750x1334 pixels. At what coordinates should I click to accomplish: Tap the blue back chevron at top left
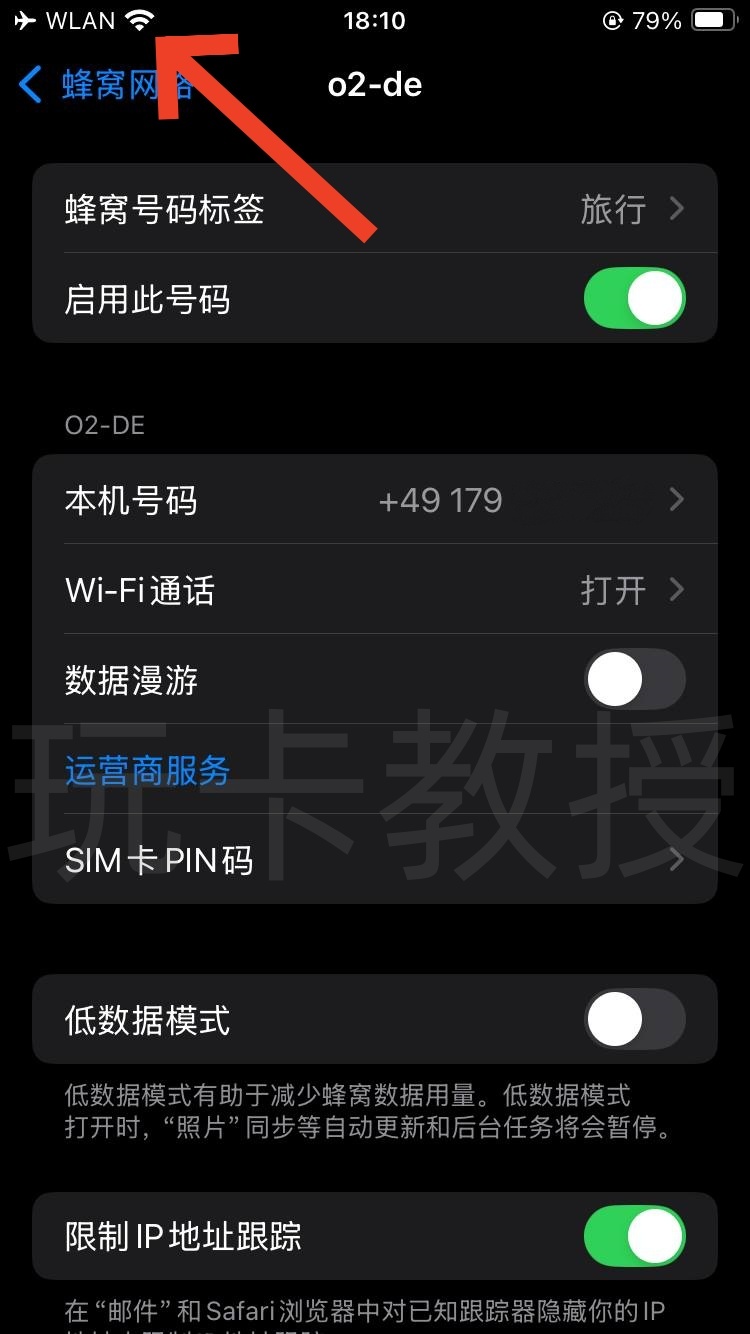click(x=29, y=86)
